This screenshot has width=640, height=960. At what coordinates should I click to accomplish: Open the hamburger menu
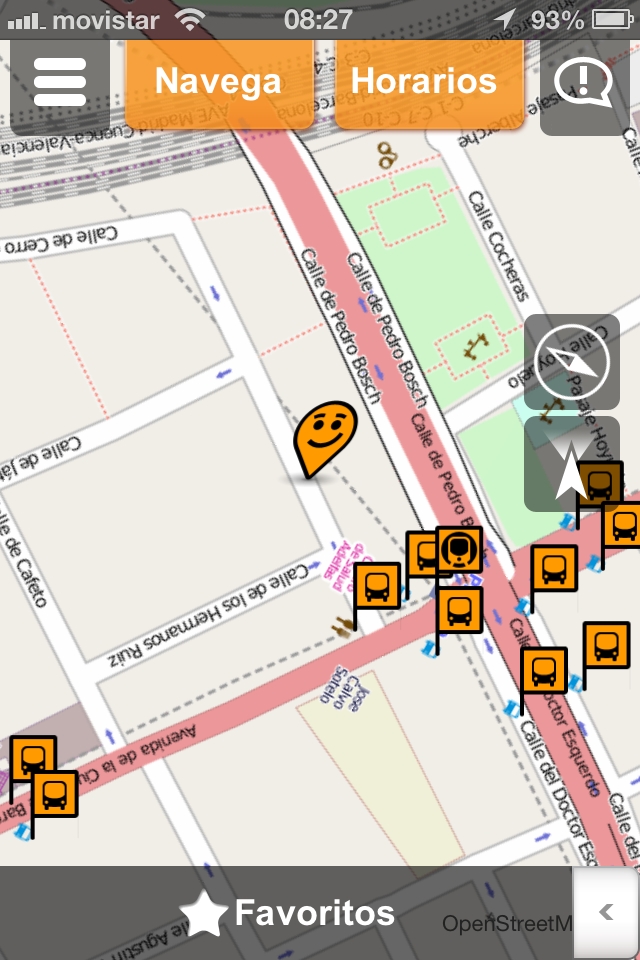pos(60,84)
